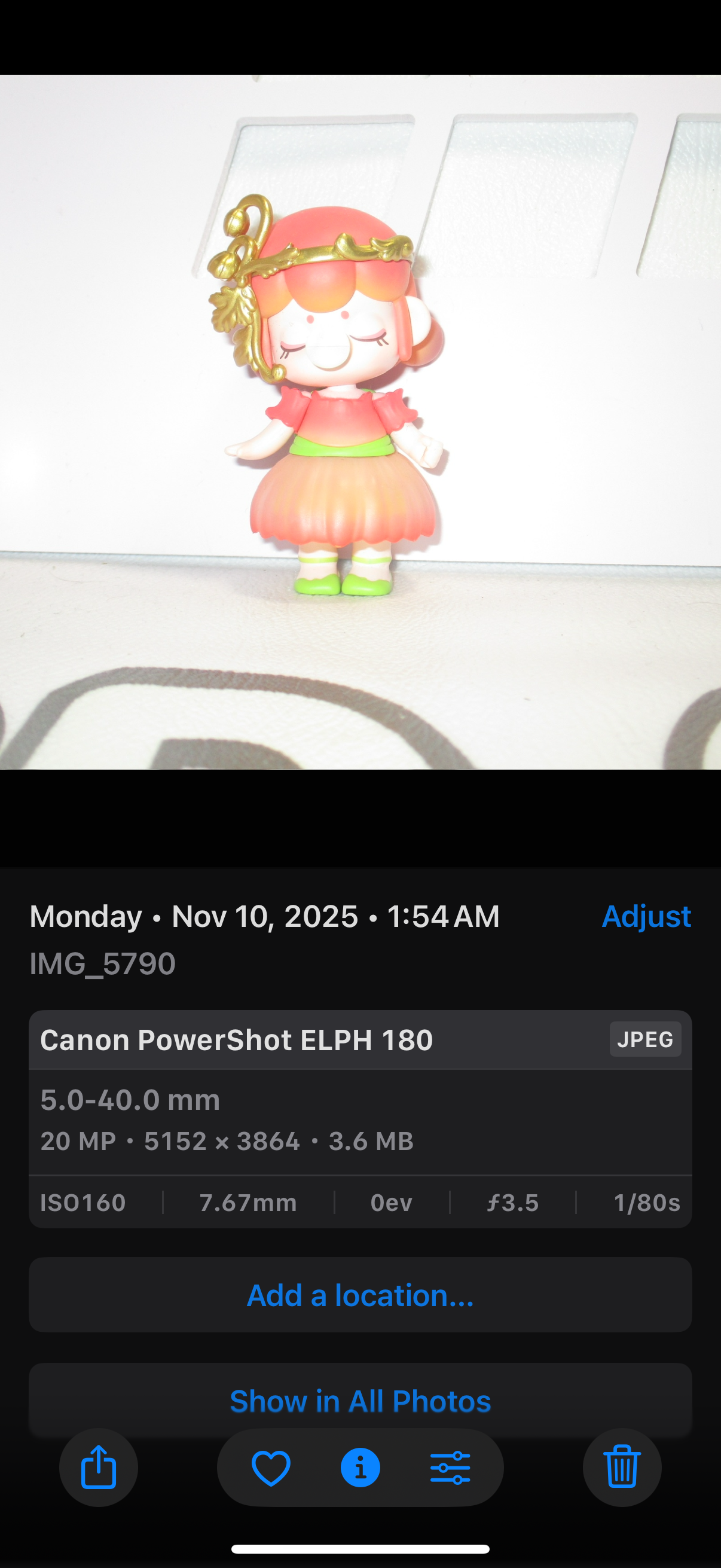Open the photo editing sliders
721x1568 pixels.
pyautogui.click(x=450, y=1468)
